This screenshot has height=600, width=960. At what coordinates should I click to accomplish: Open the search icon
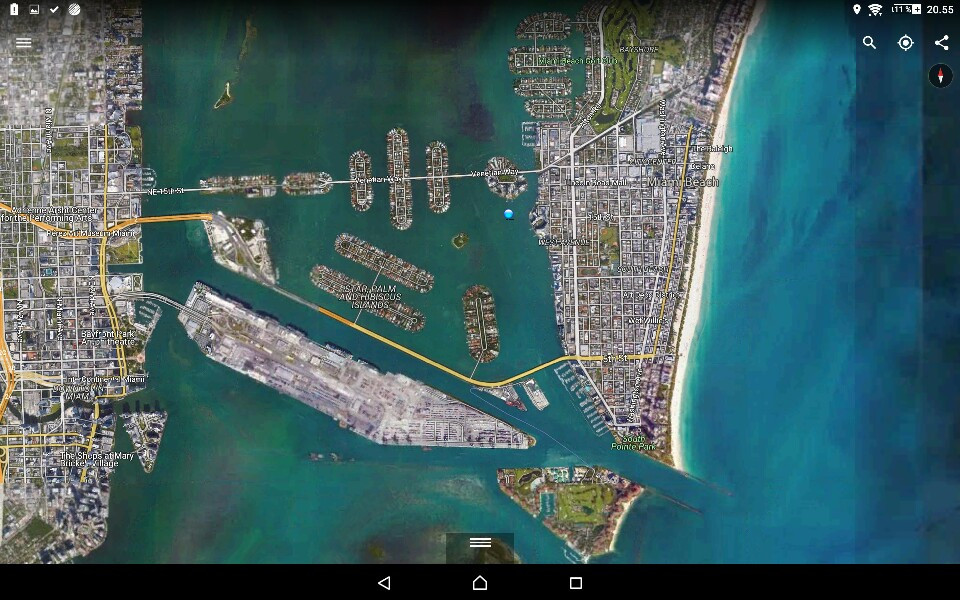tap(869, 43)
